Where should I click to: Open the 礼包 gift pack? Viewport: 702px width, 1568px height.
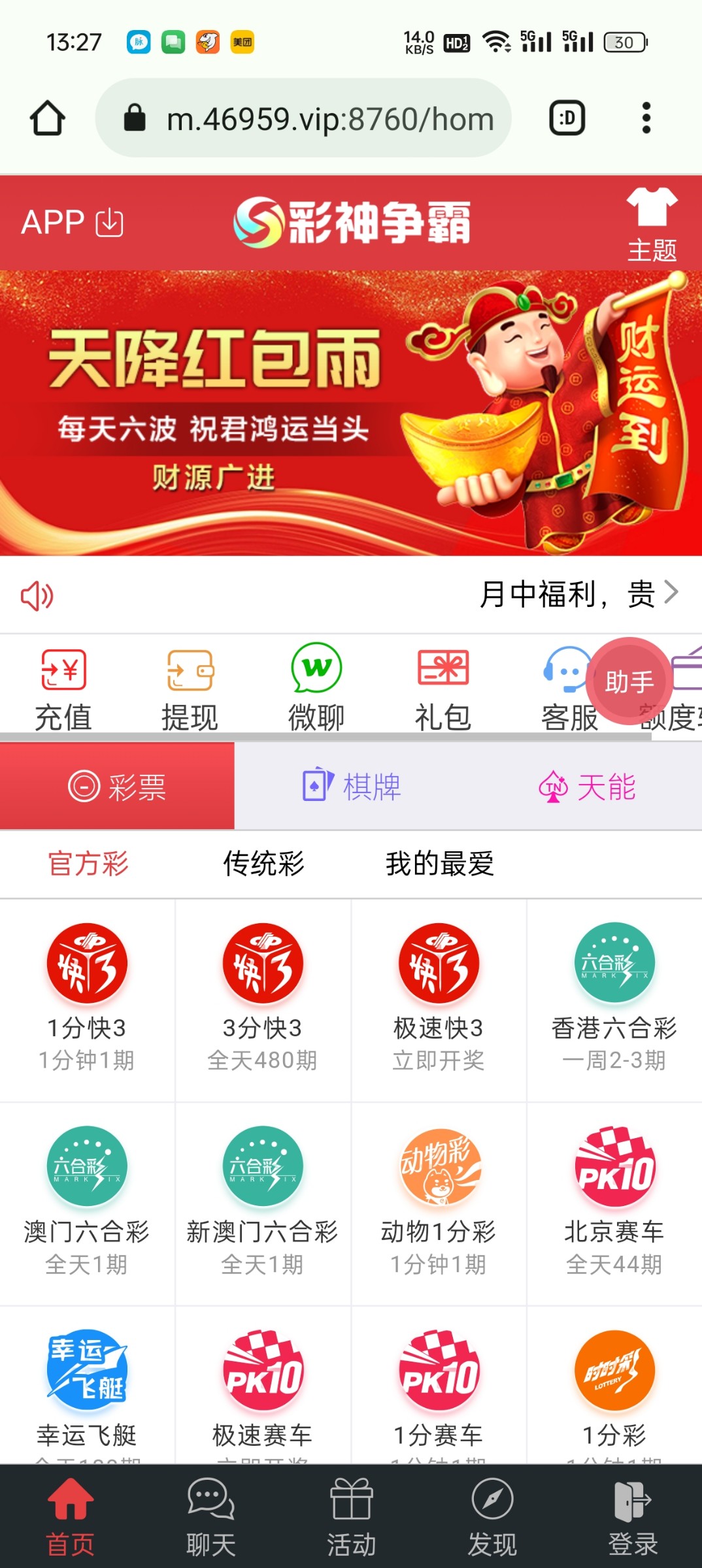coord(443,689)
